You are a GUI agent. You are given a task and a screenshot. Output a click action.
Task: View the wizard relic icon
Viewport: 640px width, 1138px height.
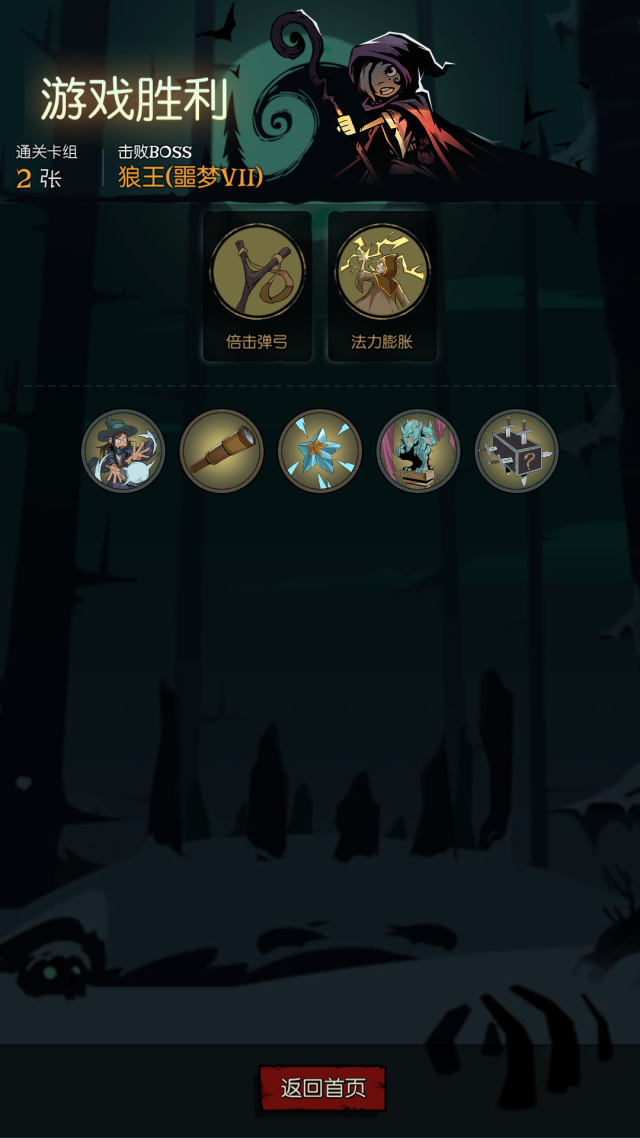pos(123,451)
